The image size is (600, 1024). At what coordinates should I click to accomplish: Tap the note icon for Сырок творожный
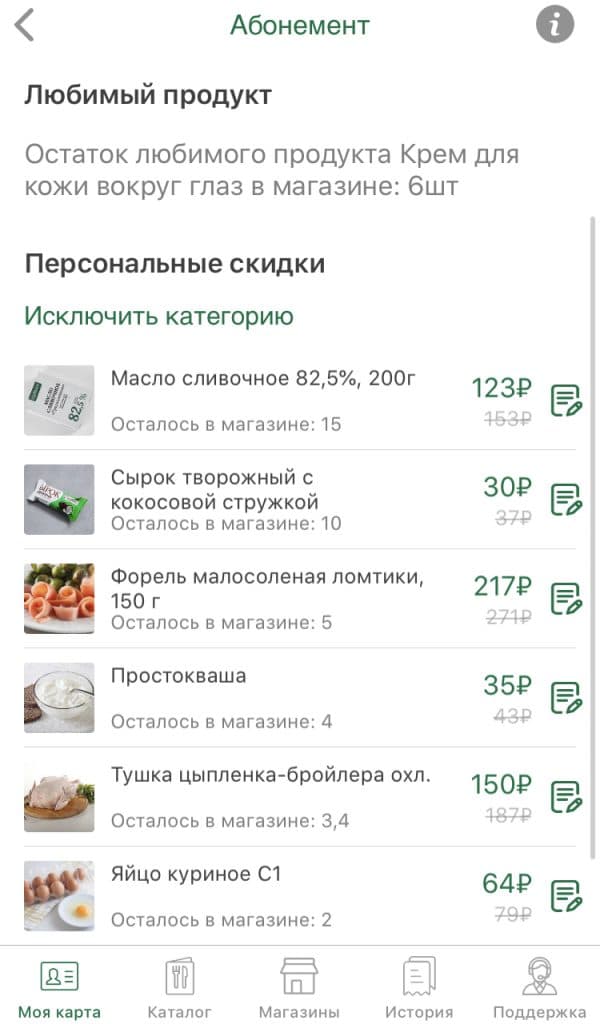[565, 500]
